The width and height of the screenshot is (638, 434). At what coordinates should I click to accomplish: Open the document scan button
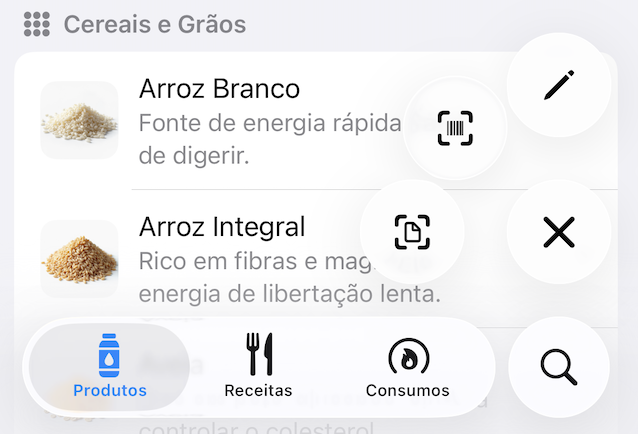[x=412, y=232]
